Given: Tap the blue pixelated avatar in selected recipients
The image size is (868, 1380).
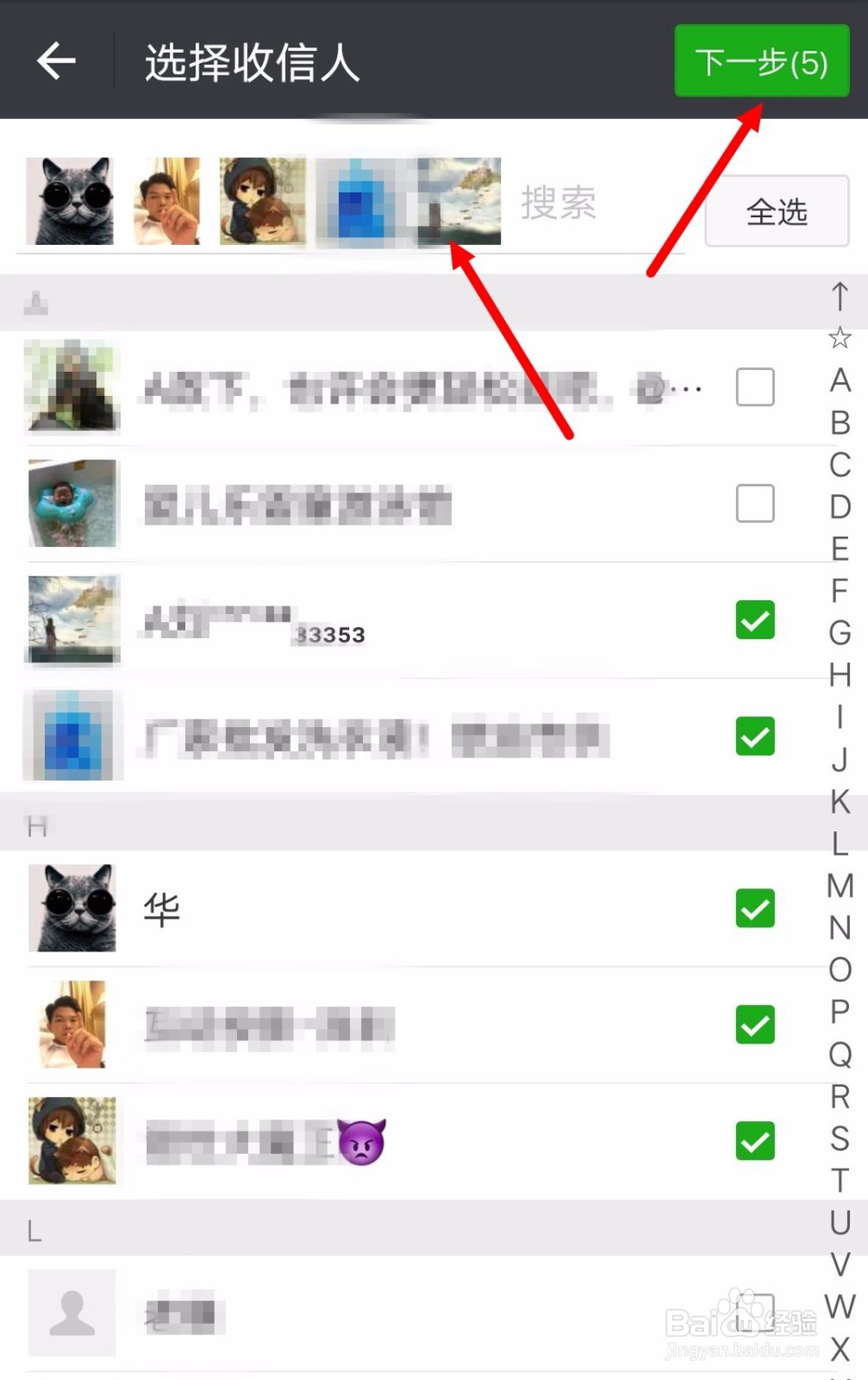Looking at the screenshot, I should (x=358, y=201).
